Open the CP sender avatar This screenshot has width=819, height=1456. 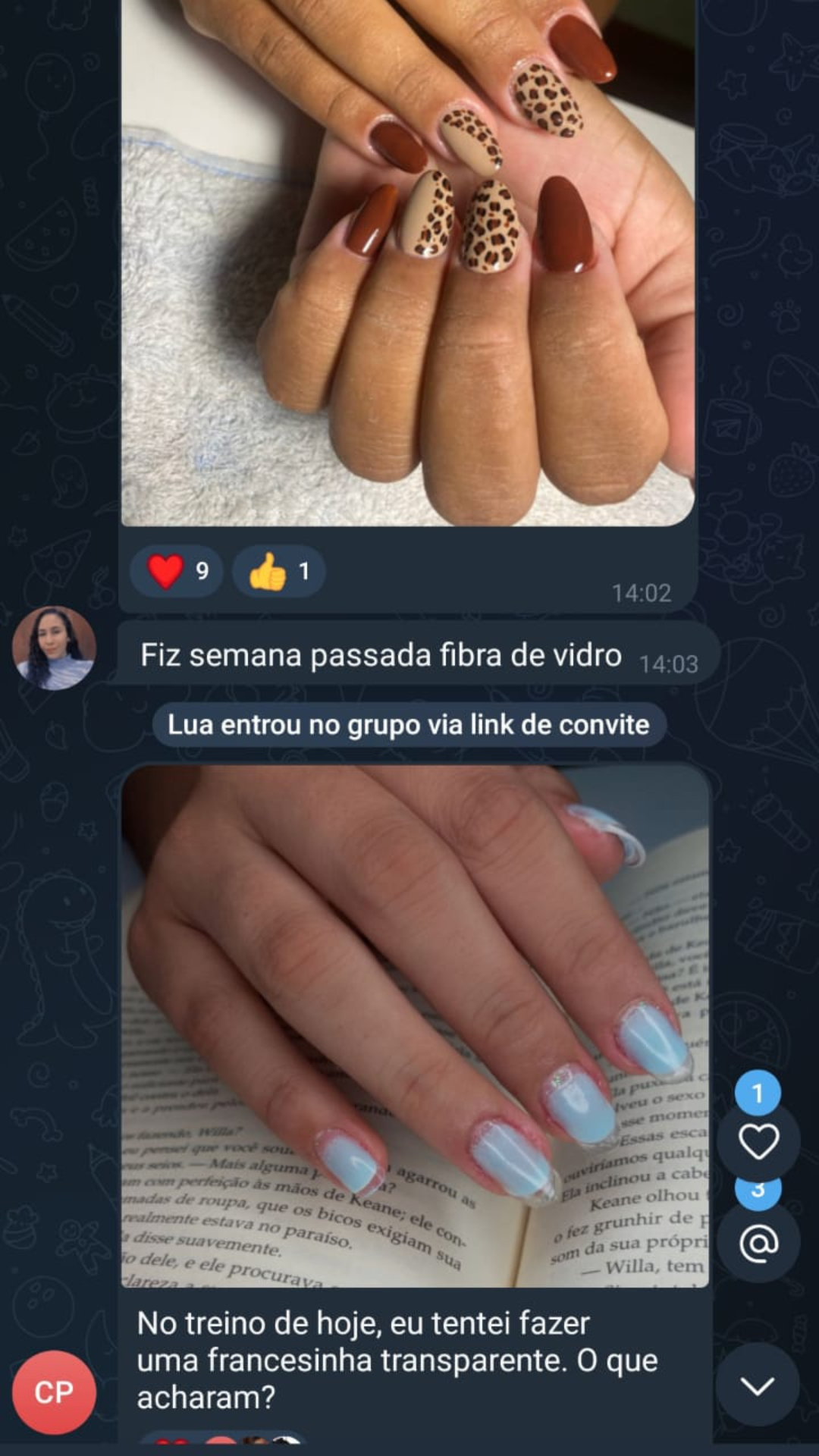tap(54, 1392)
